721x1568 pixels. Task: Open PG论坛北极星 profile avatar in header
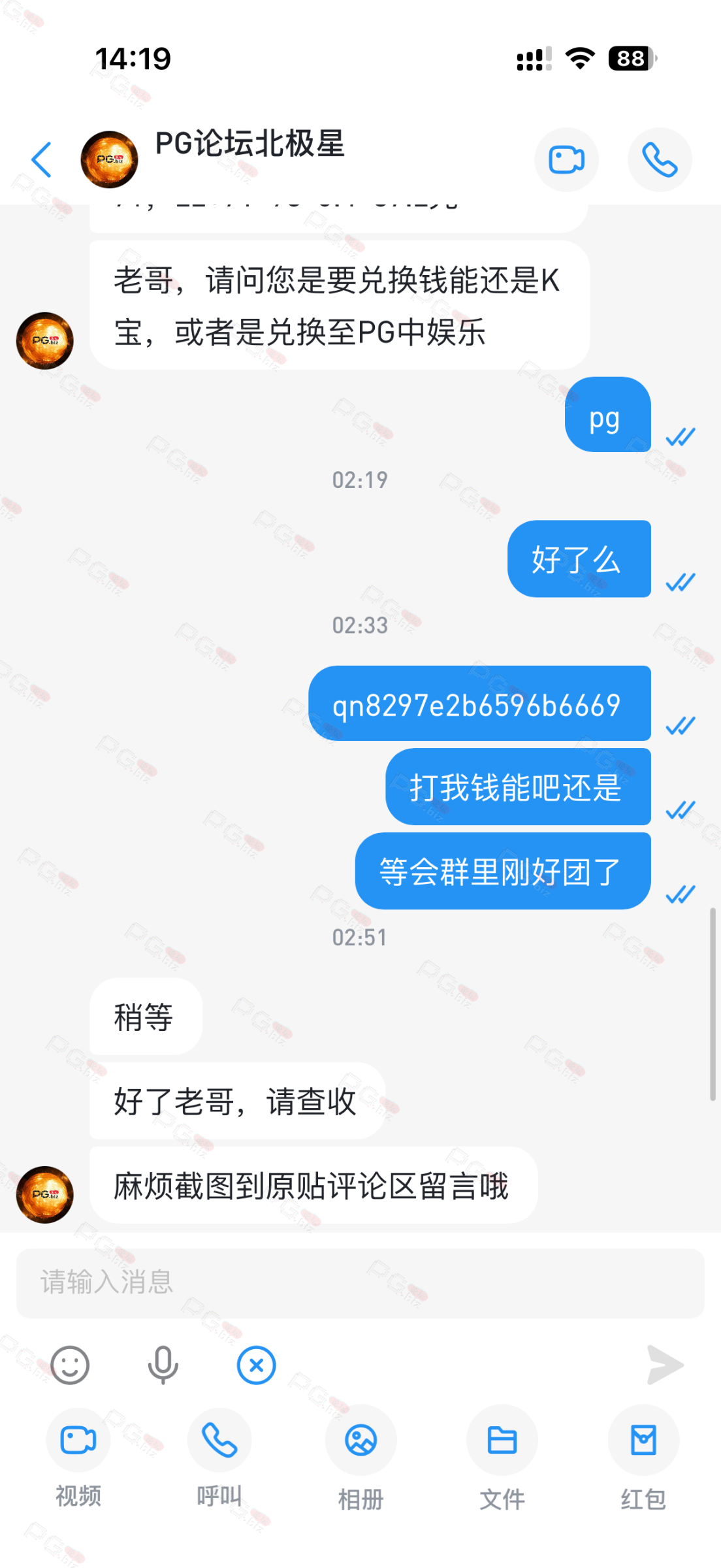point(109,159)
